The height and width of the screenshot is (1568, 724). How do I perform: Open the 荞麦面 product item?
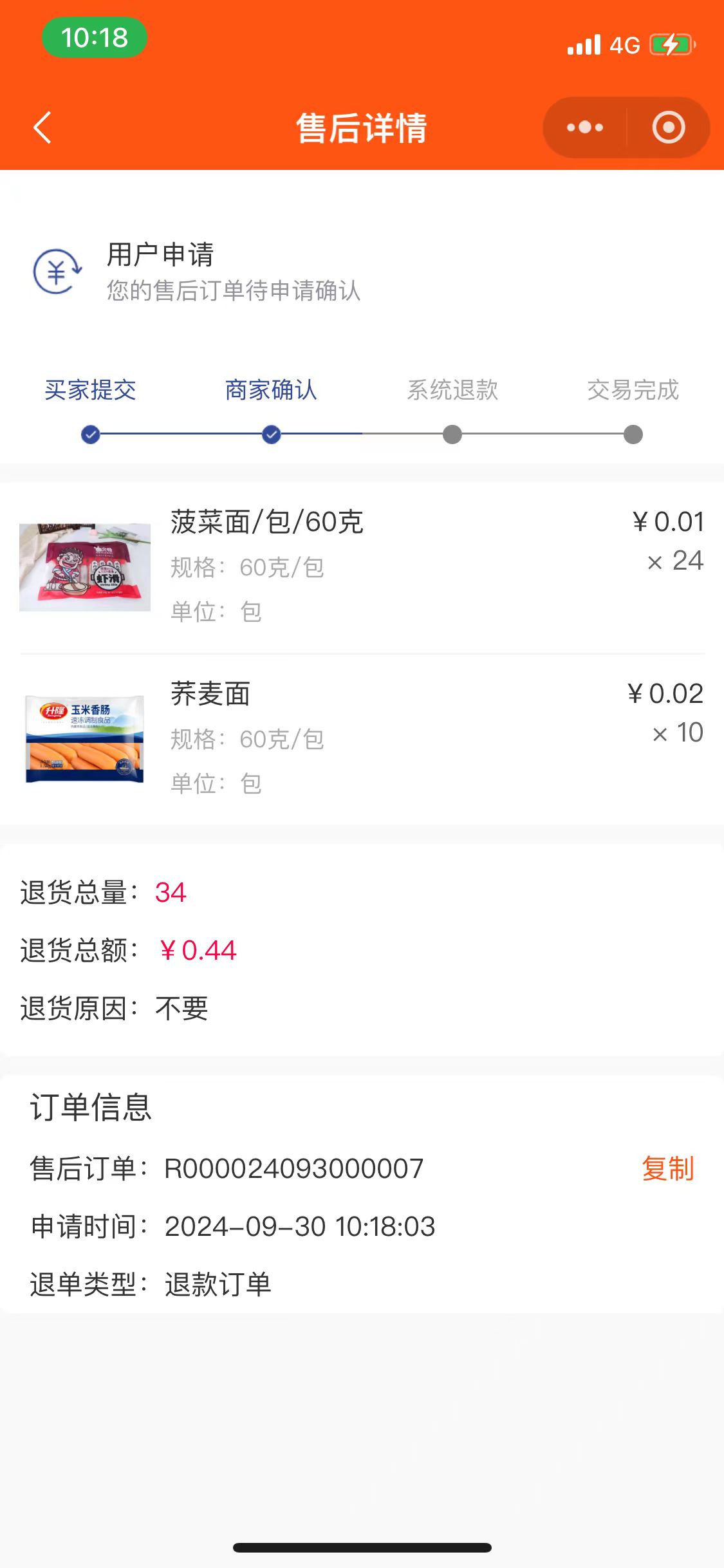[x=210, y=694]
